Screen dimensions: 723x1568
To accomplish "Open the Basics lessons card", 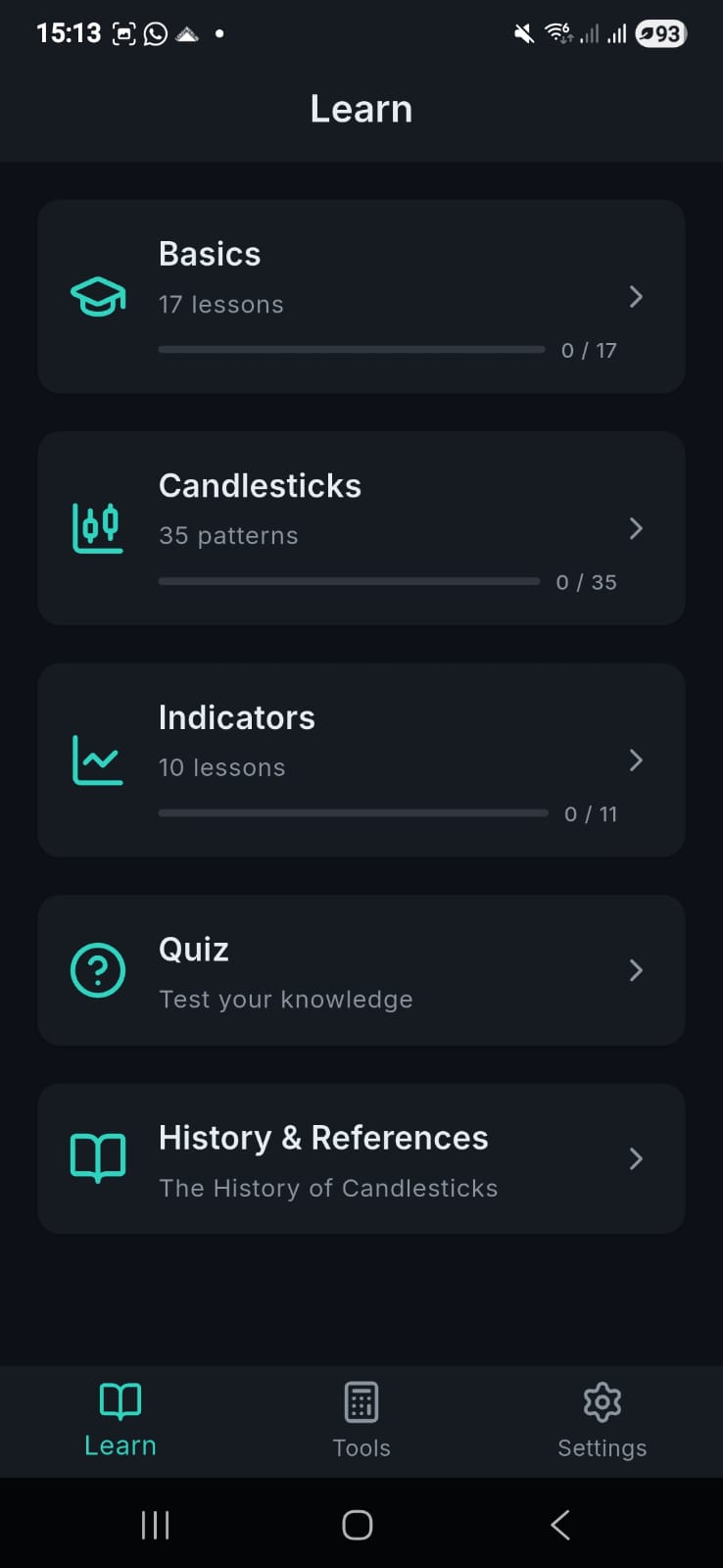I will point(361,296).
